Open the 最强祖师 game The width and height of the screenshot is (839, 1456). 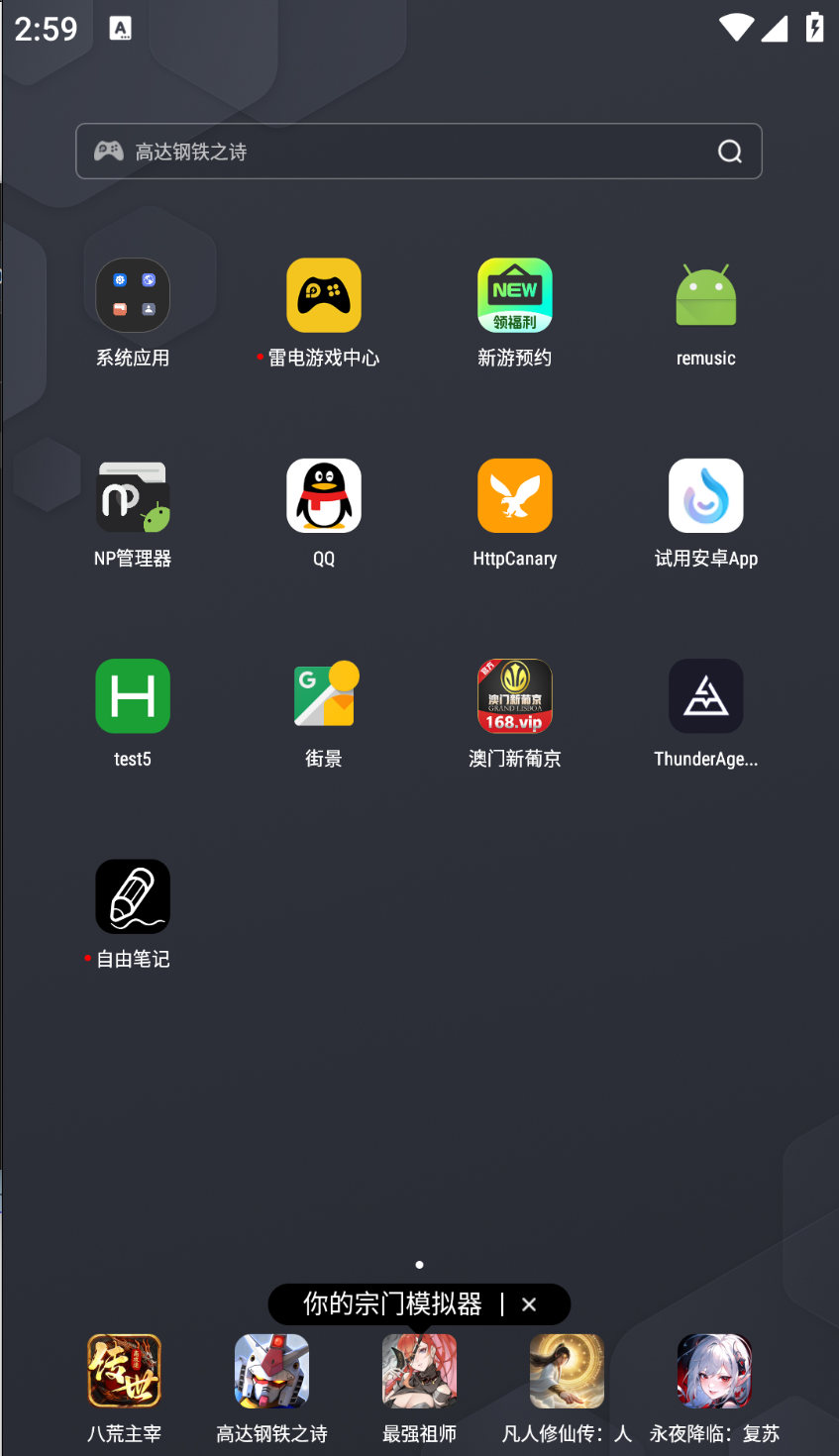click(419, 1372)
